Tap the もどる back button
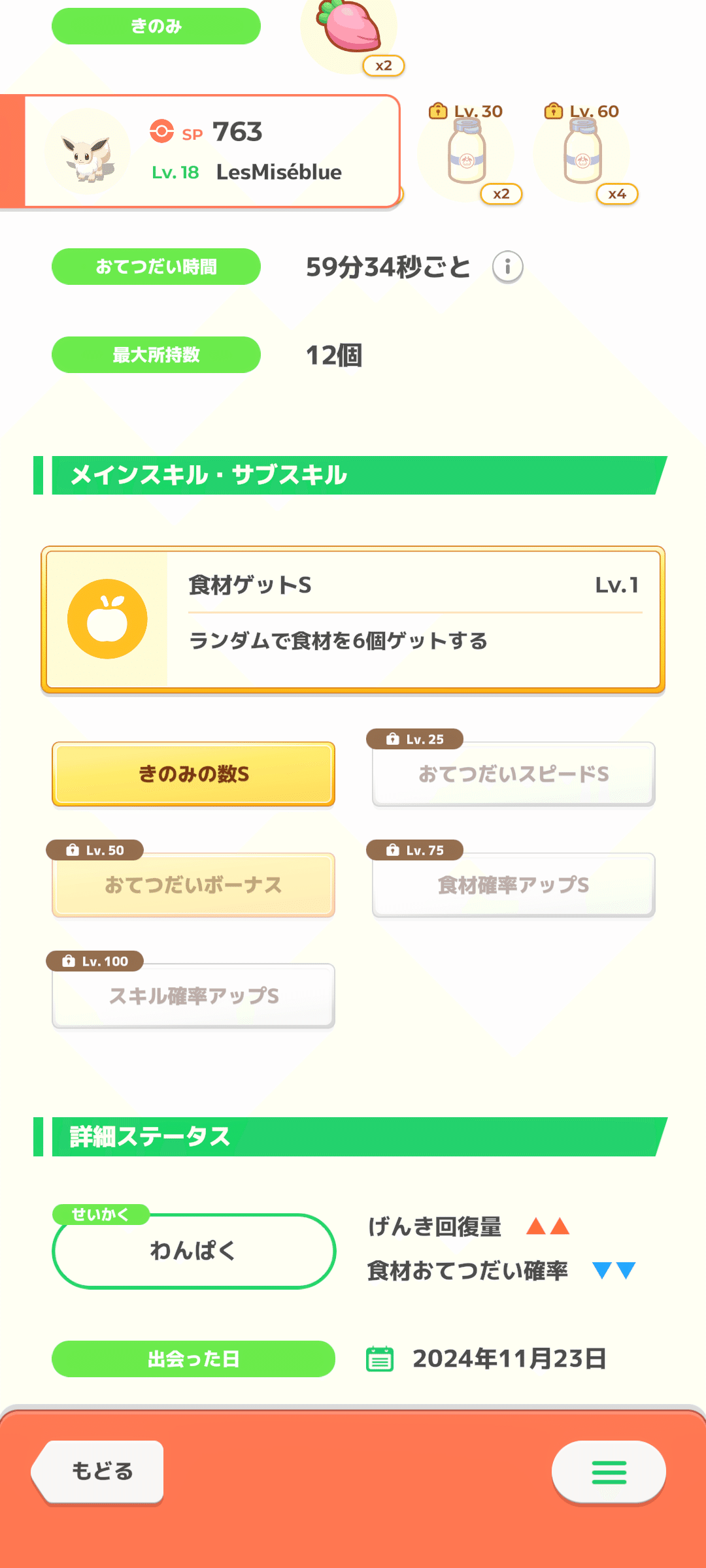Screen dimensions: 706x1568 pyautogui.click(x=98, y=1471)
